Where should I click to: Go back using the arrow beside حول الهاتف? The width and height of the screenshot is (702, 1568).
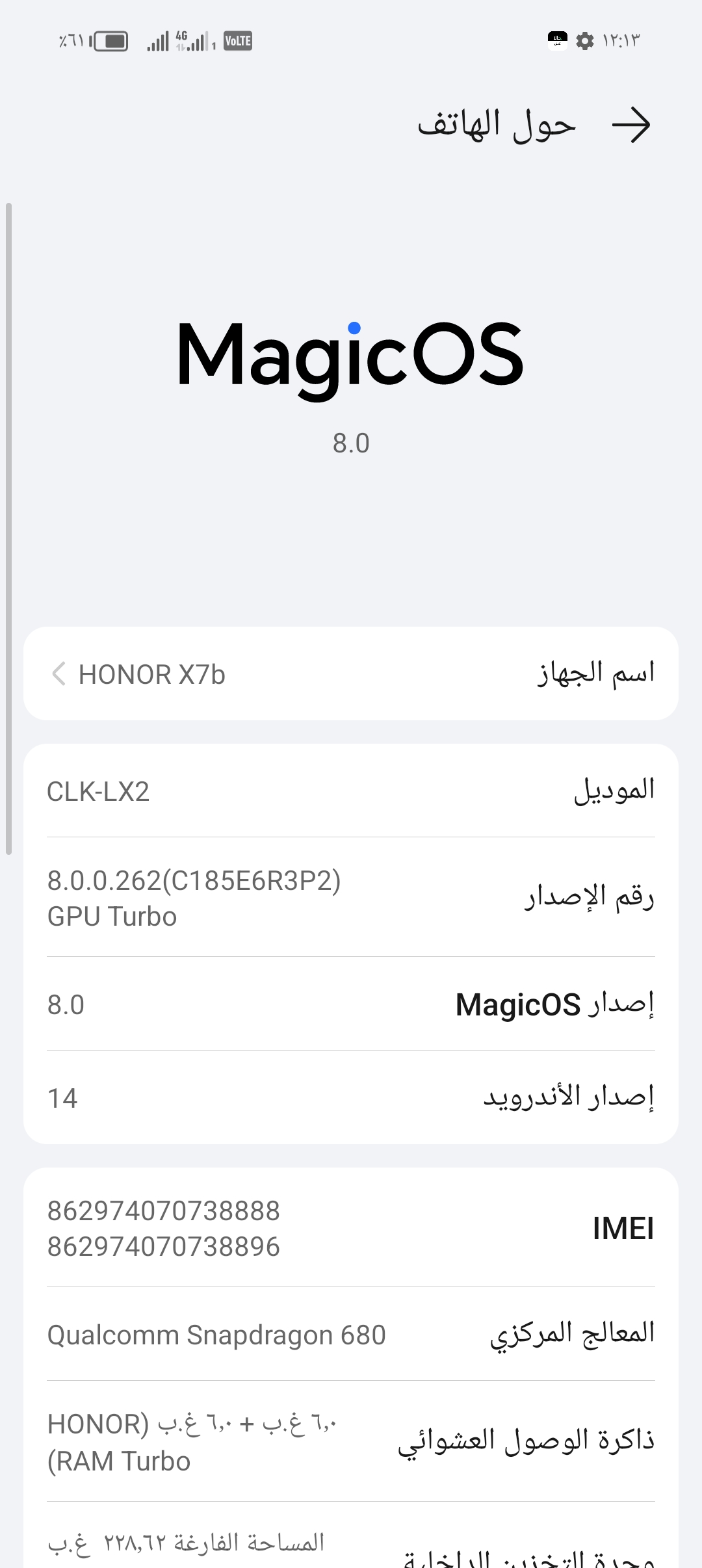(x=631, y=125)
